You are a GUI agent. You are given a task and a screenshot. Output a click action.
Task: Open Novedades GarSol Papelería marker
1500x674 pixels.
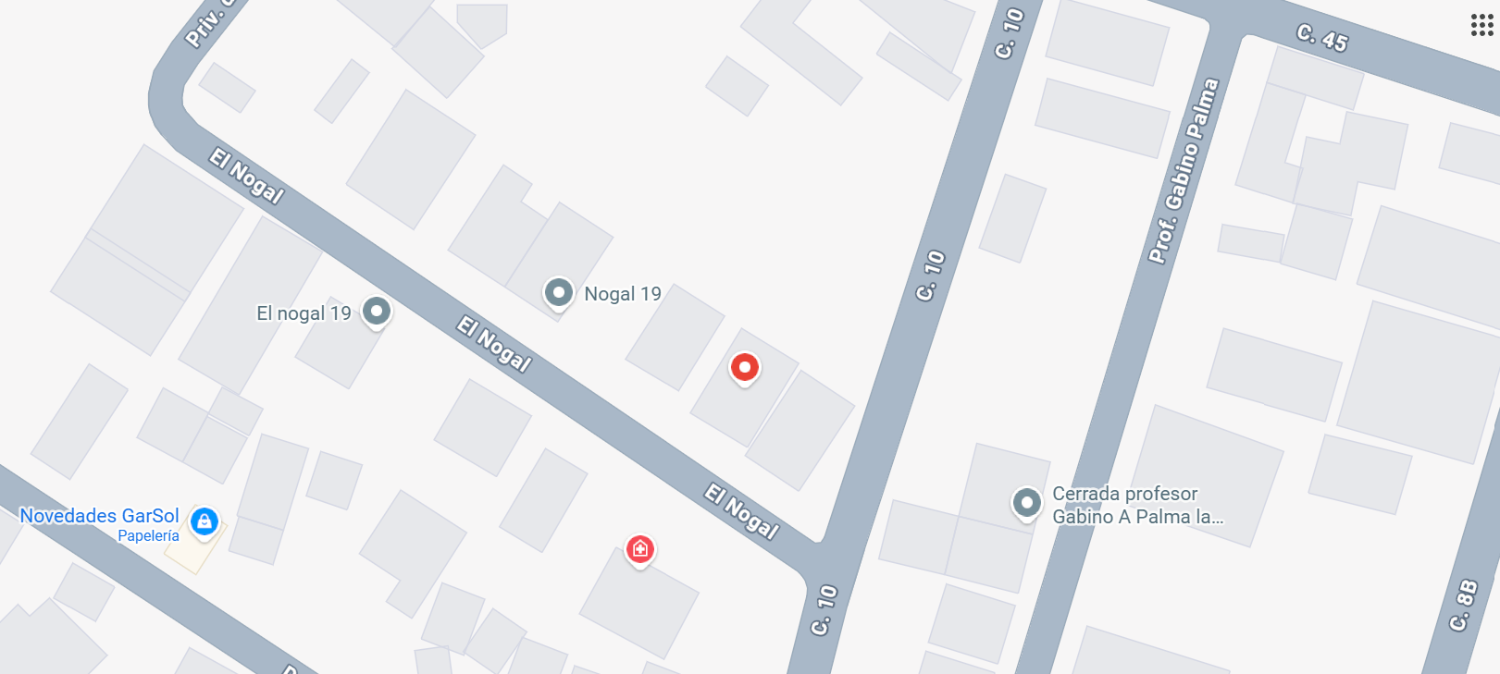(x=204, y=521)
